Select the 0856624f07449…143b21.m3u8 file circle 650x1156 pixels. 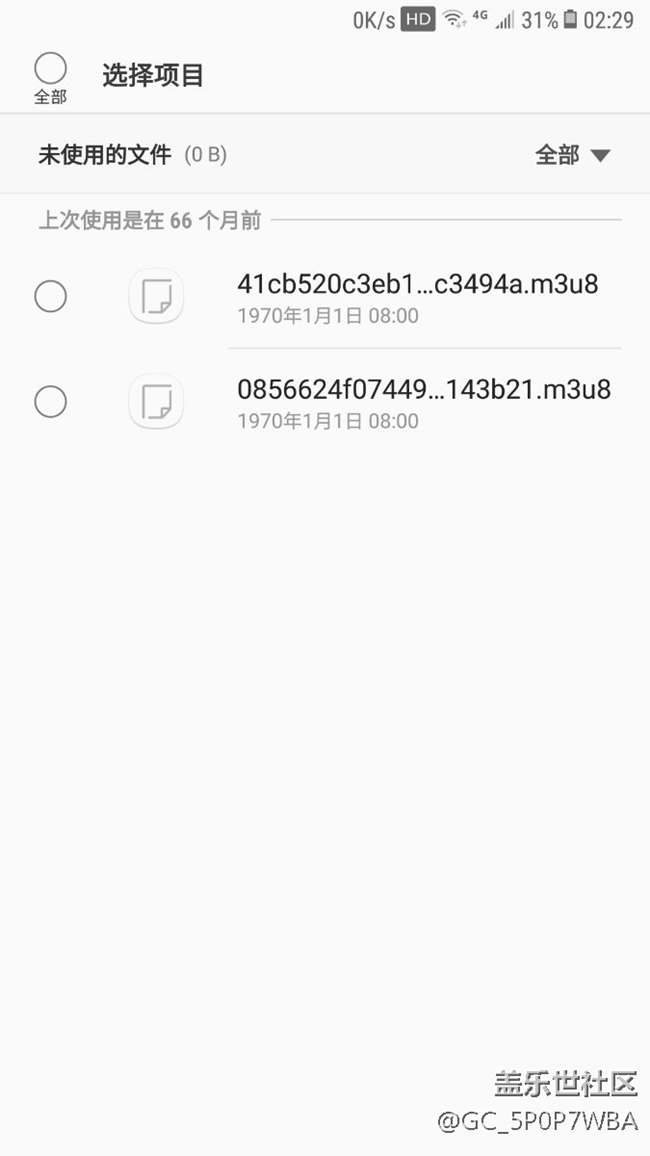click(50, 402)
